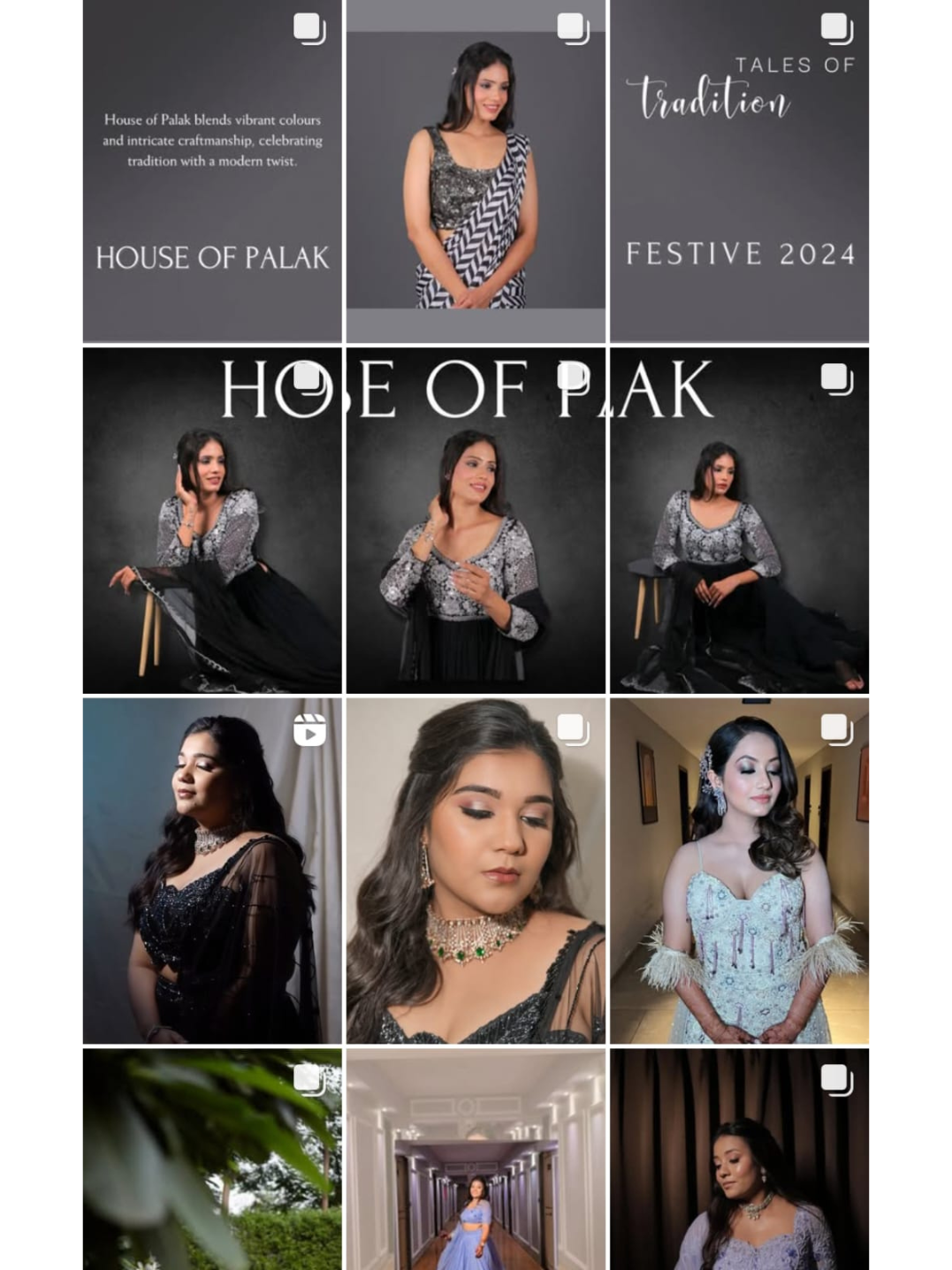Screen dimensions: 952x1270
Task: Open the green choker necklace makeup close-up
Action: (x=476, y=871)
